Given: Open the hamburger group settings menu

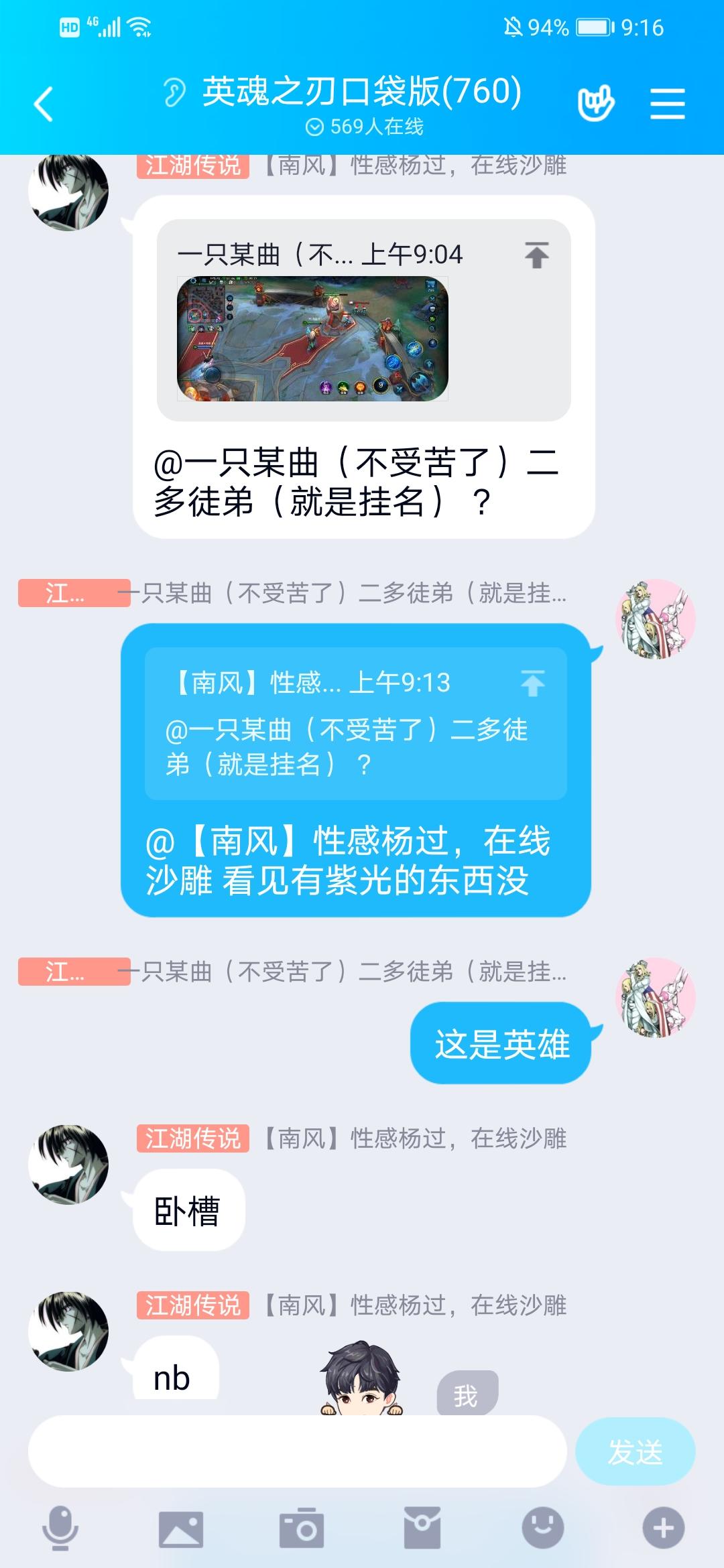Looking at the screenshot, I should [668, 104].
